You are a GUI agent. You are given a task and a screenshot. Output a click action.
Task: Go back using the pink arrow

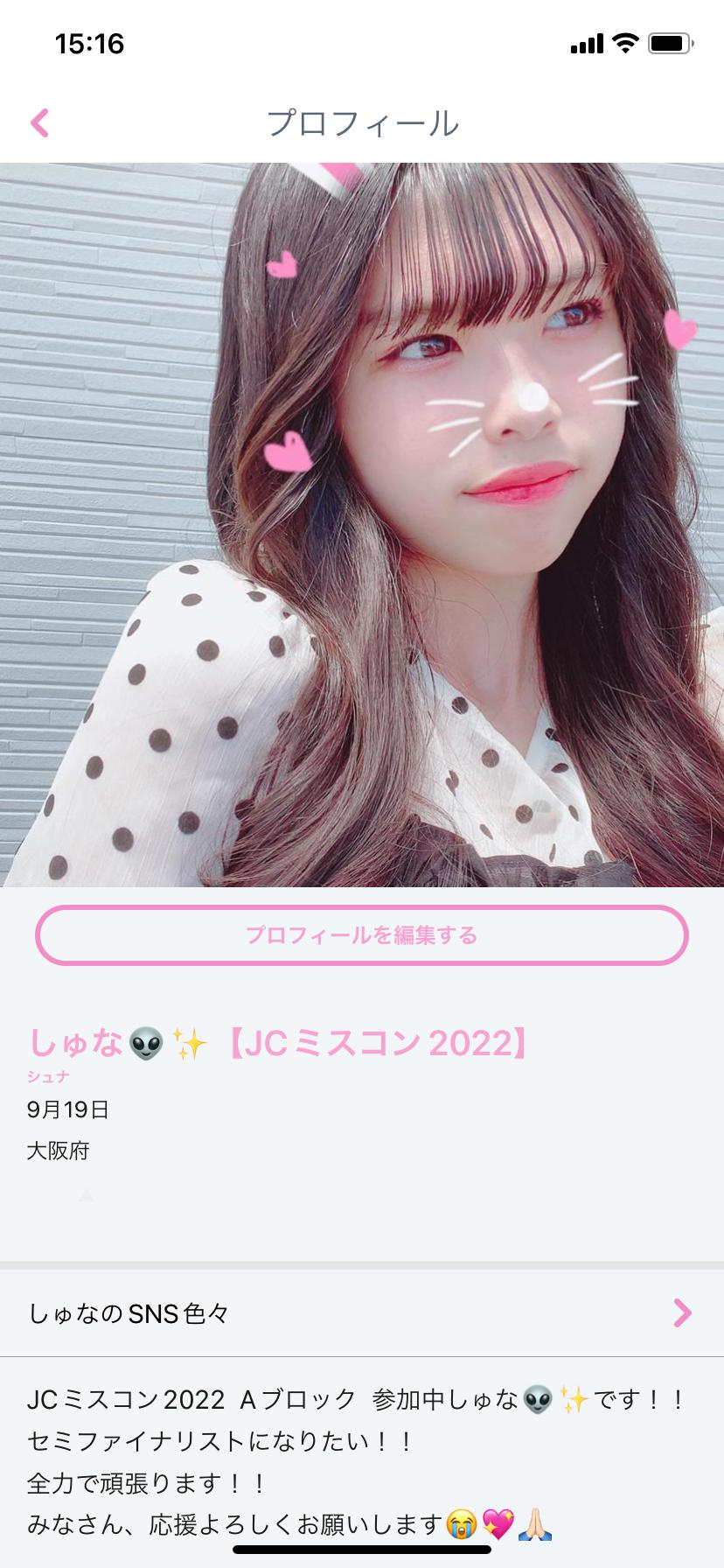tap(40, 123)
